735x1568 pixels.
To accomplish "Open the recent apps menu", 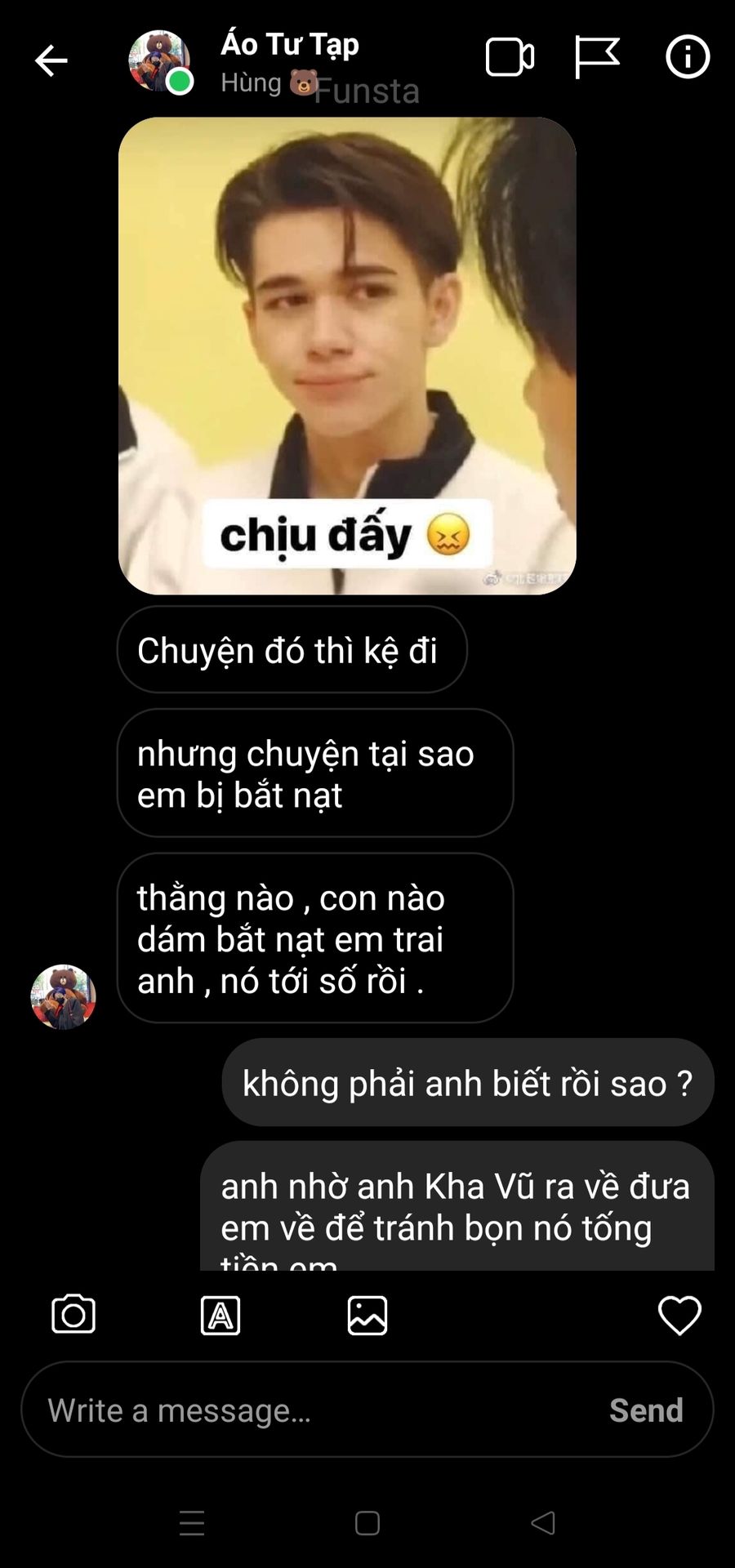I will click(192, 1523).
